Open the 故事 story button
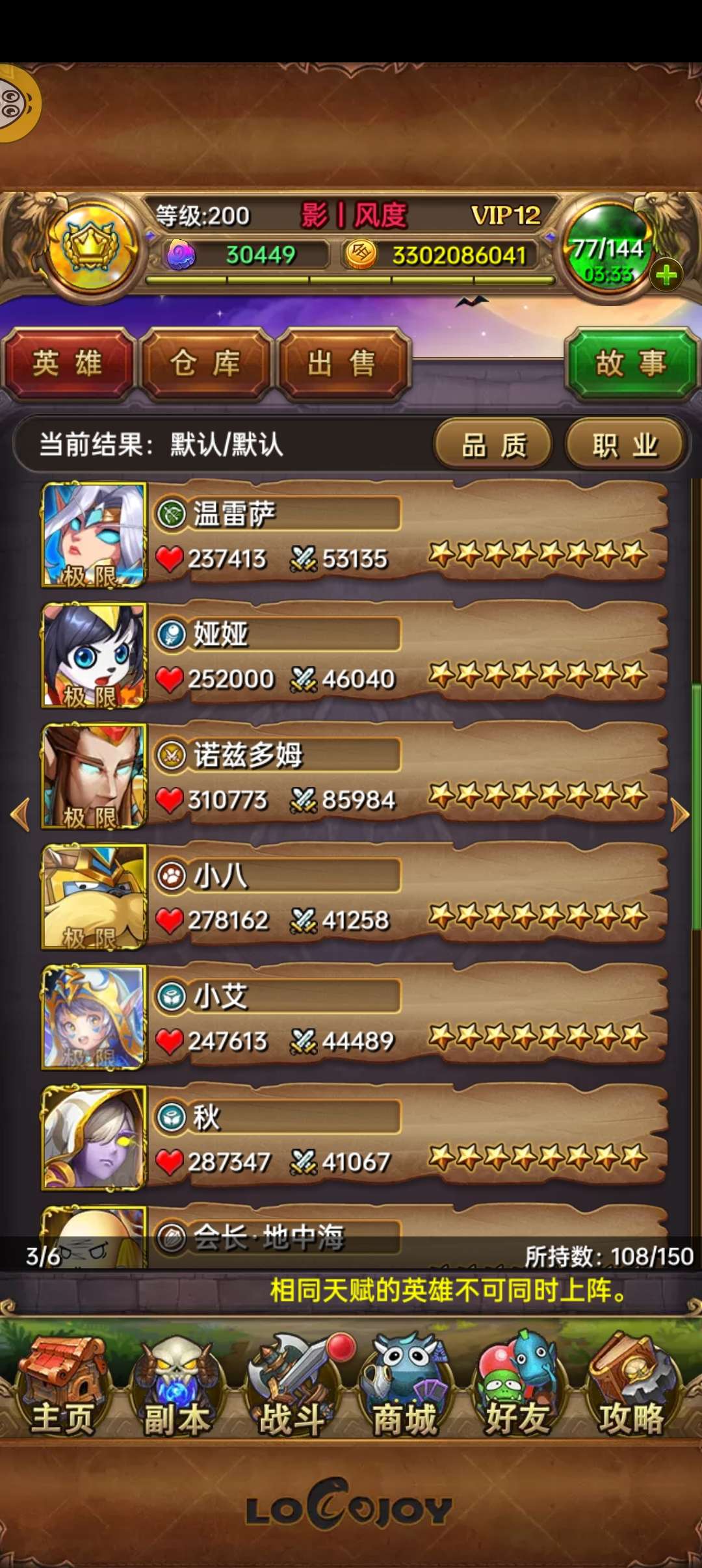This screenshot has width=702, height=1568. (x=630, y=363)
